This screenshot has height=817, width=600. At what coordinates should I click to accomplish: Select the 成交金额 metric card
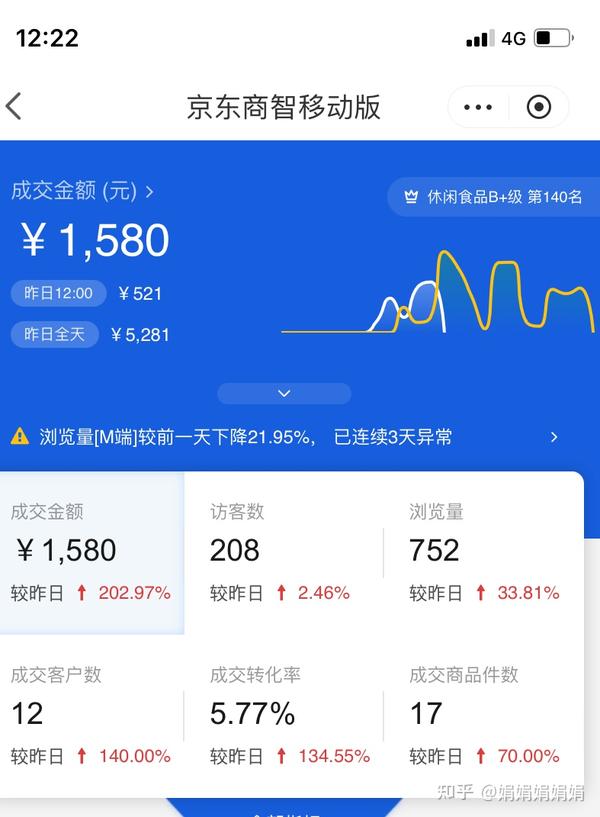click(92, 552)
